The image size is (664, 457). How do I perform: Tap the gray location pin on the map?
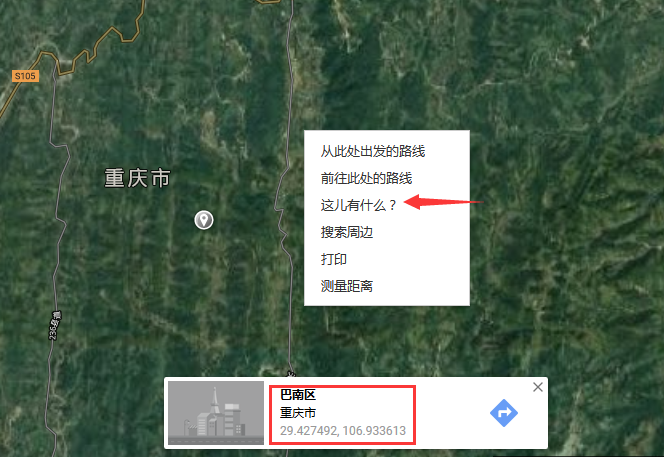pyautogui.click(x=204, y=219)
